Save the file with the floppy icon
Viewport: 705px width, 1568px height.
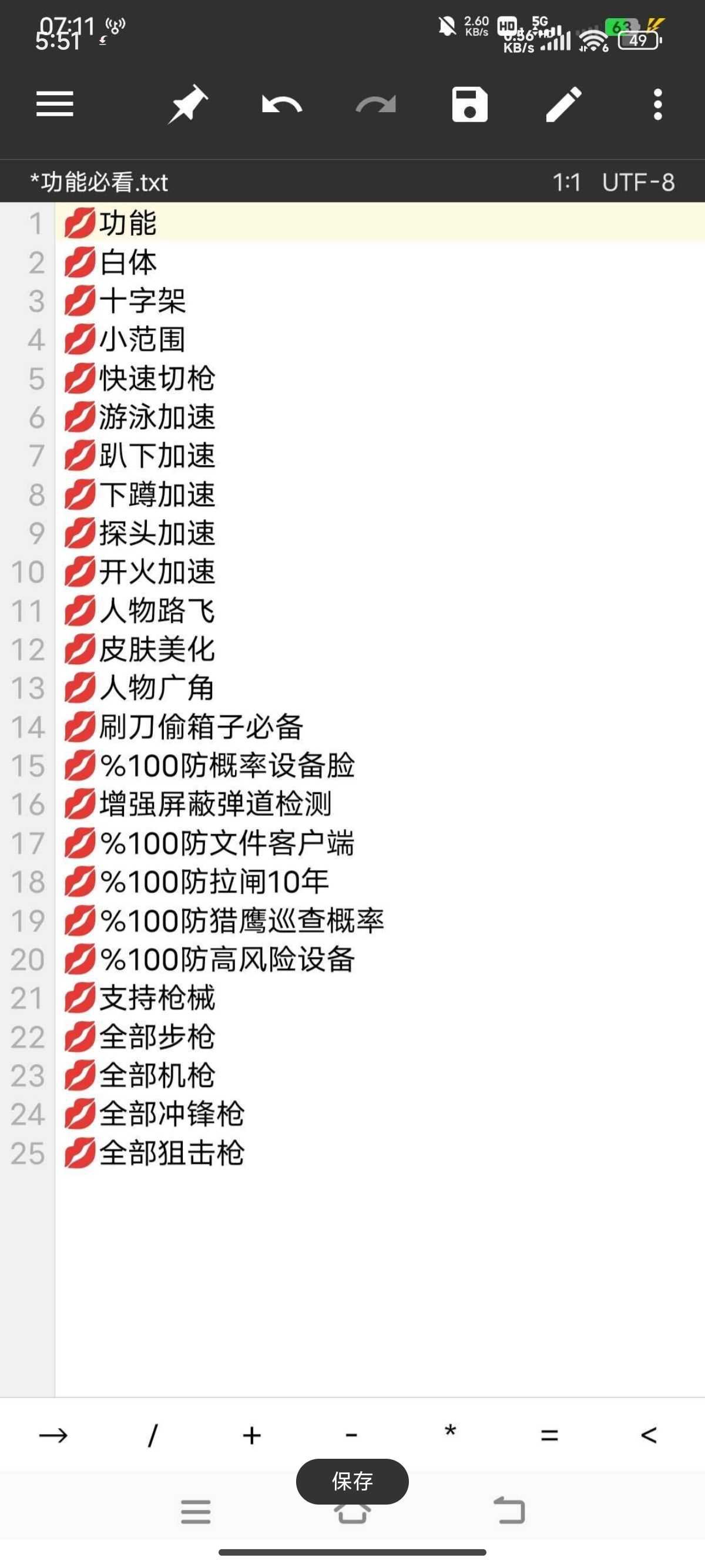(x=469, y=104)
